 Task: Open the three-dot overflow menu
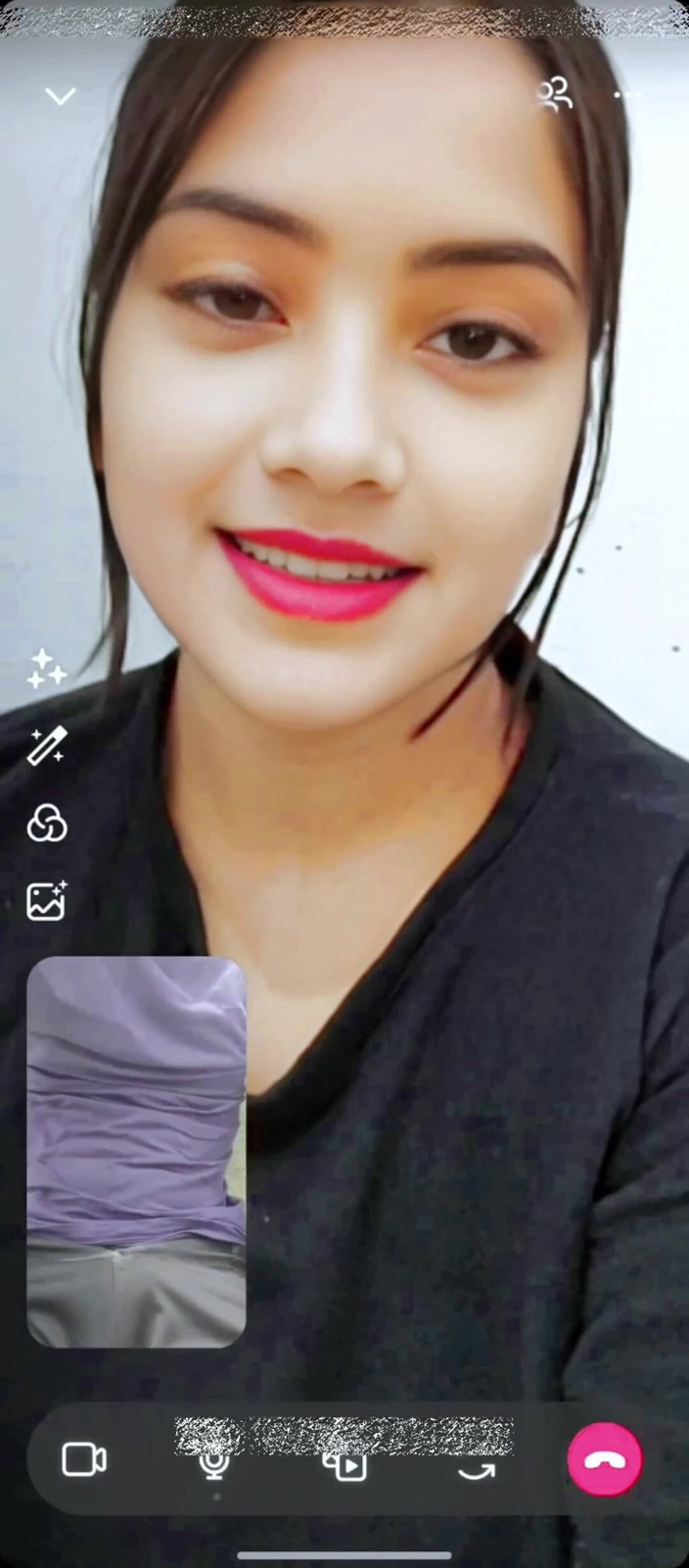tap(627, 95)
